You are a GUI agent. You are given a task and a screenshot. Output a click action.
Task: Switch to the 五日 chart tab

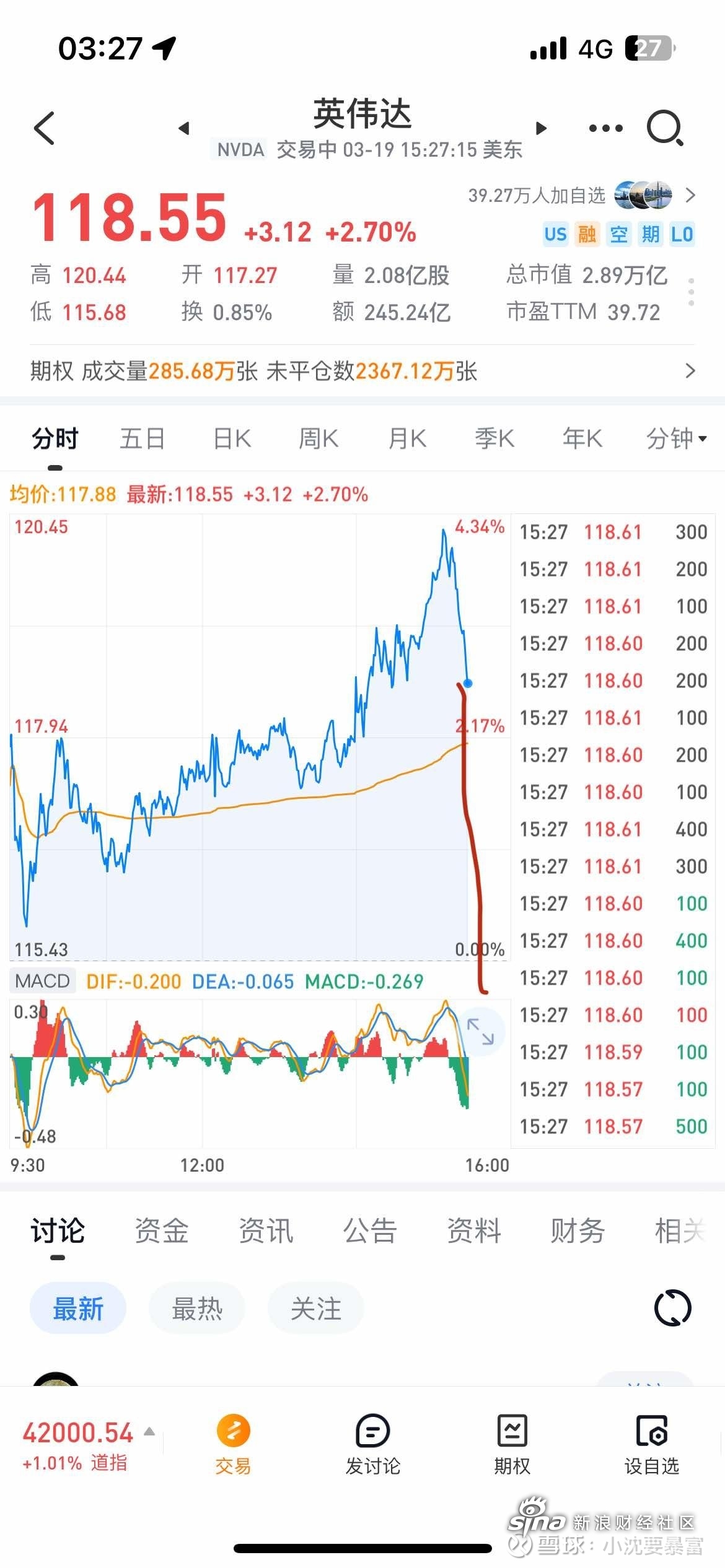pyautogui.click(x=143, y=438)
